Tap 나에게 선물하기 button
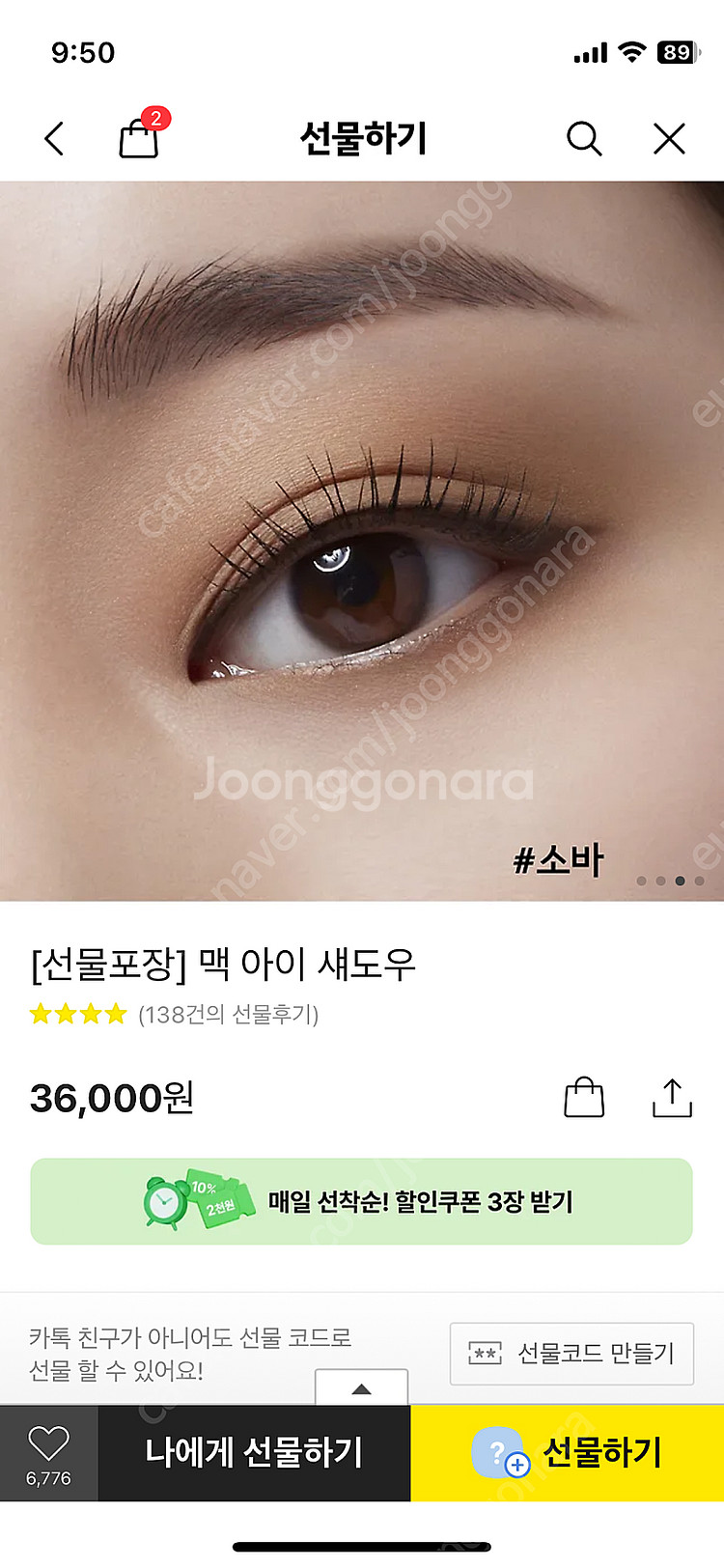 click(254, 1452)
